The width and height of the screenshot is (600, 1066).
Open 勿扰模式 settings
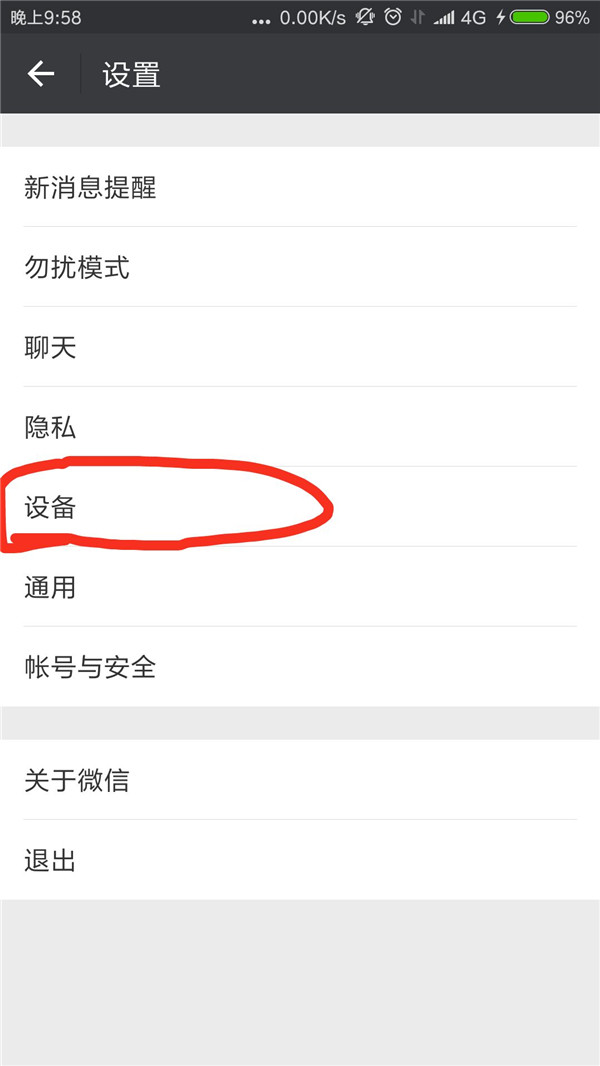click(300, 266)
